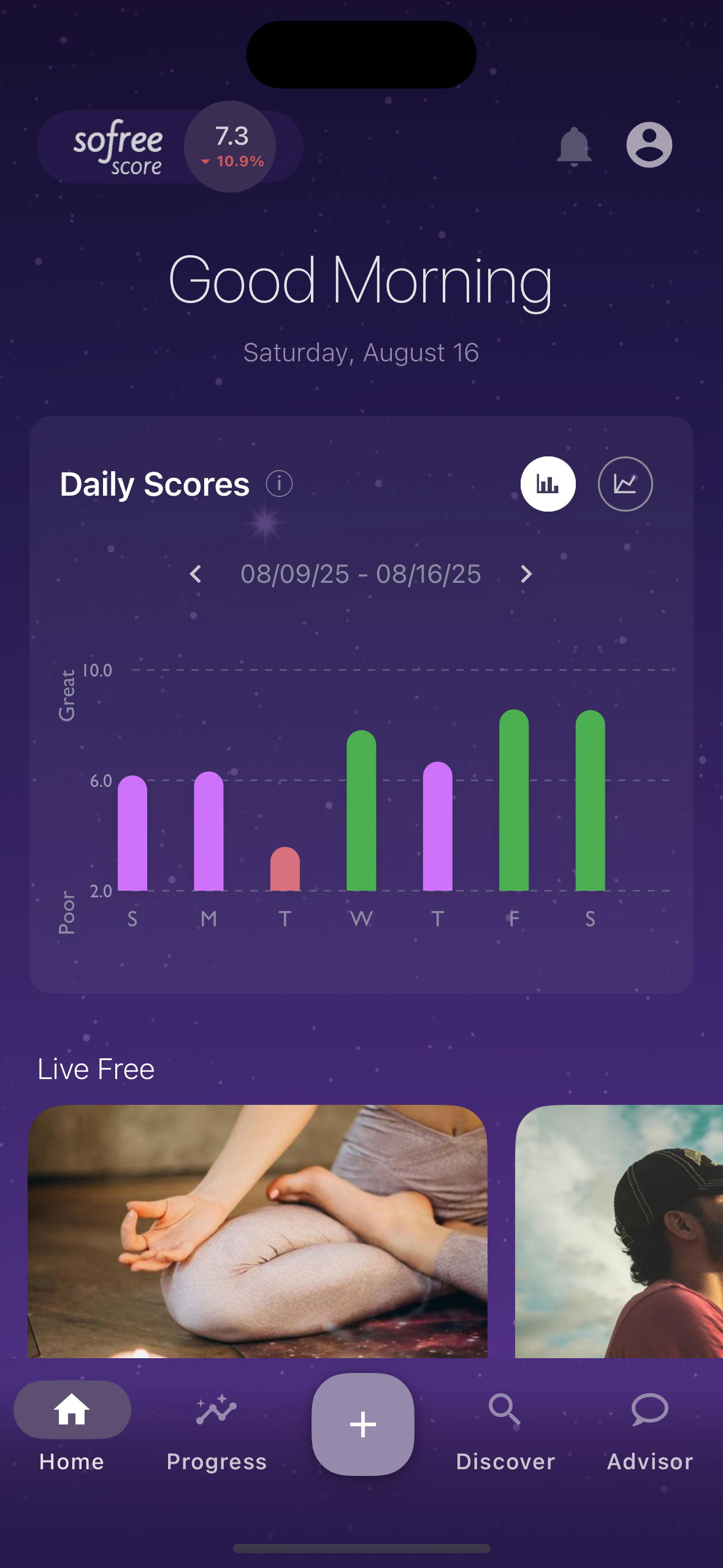Open notifications via the bell icon

pyautogui.click(x=574, y=145)
